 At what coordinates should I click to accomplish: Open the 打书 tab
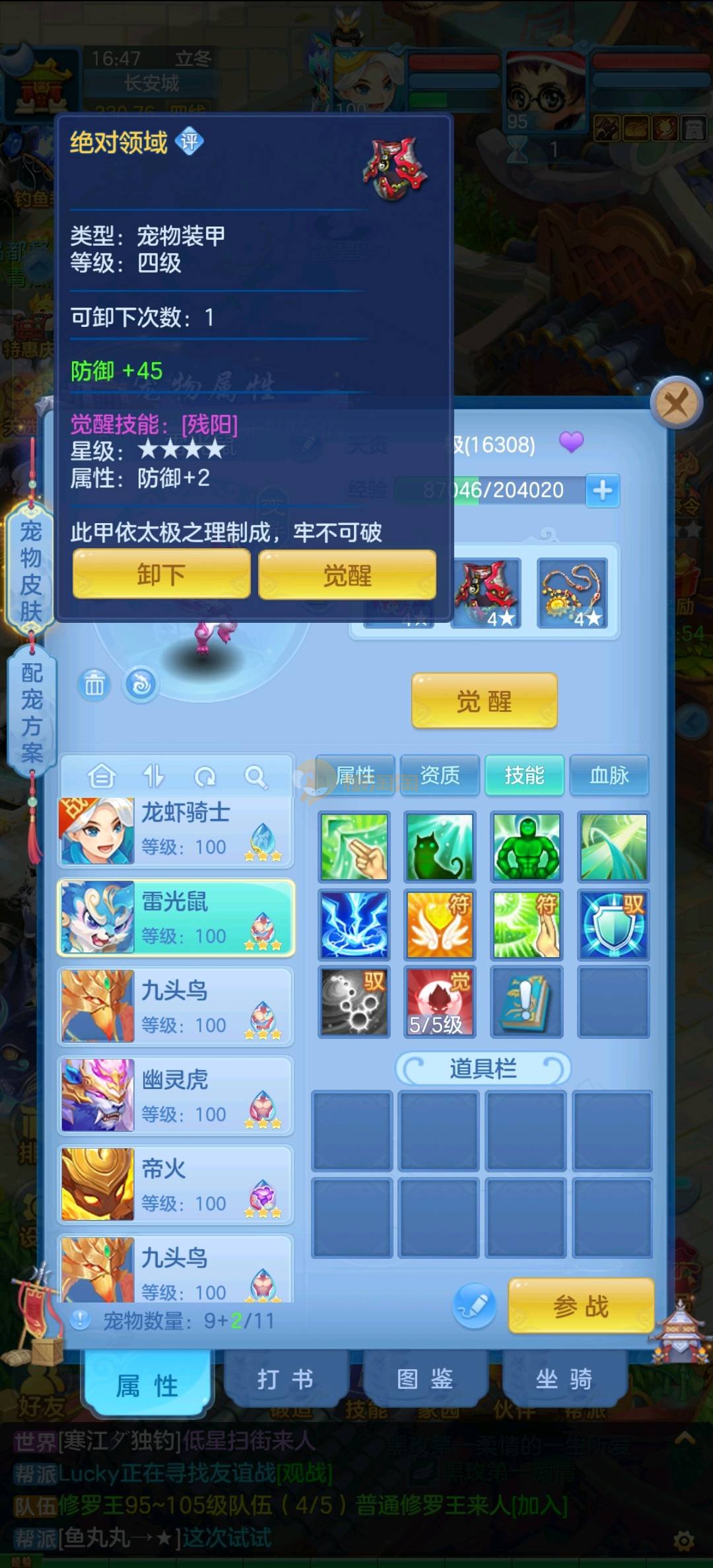(285, 1380)
